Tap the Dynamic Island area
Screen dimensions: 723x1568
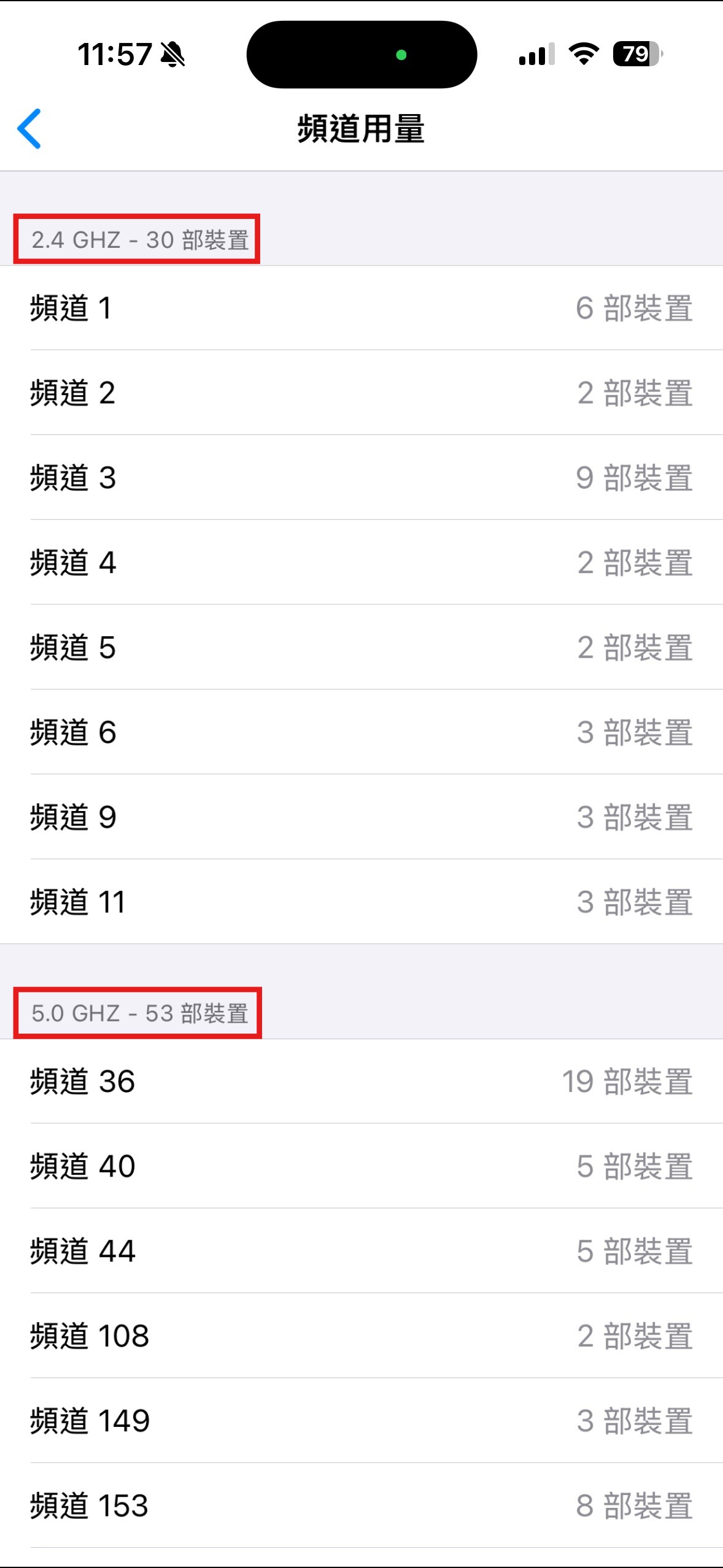click(361, 55)
